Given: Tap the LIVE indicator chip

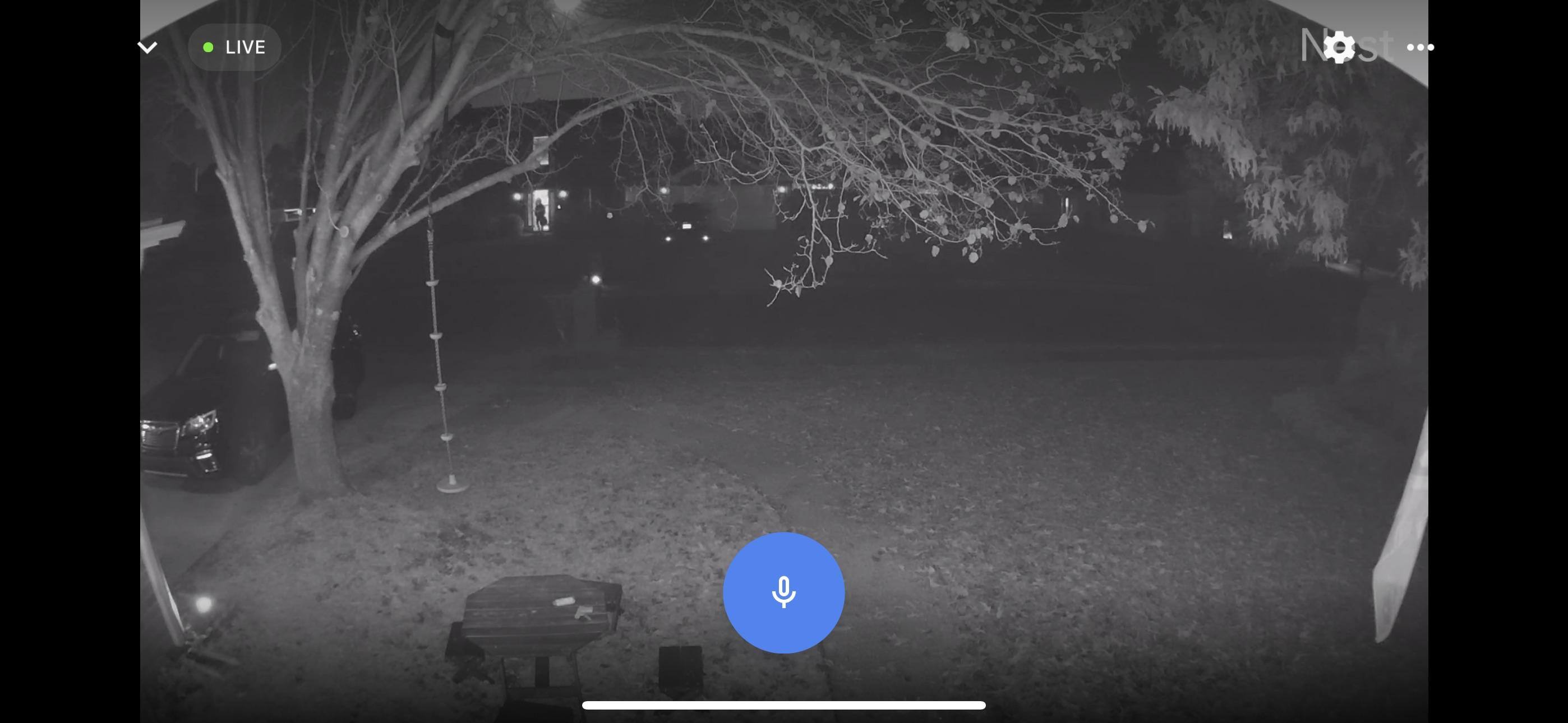Looking at the screenshot, I should [234, 47].
